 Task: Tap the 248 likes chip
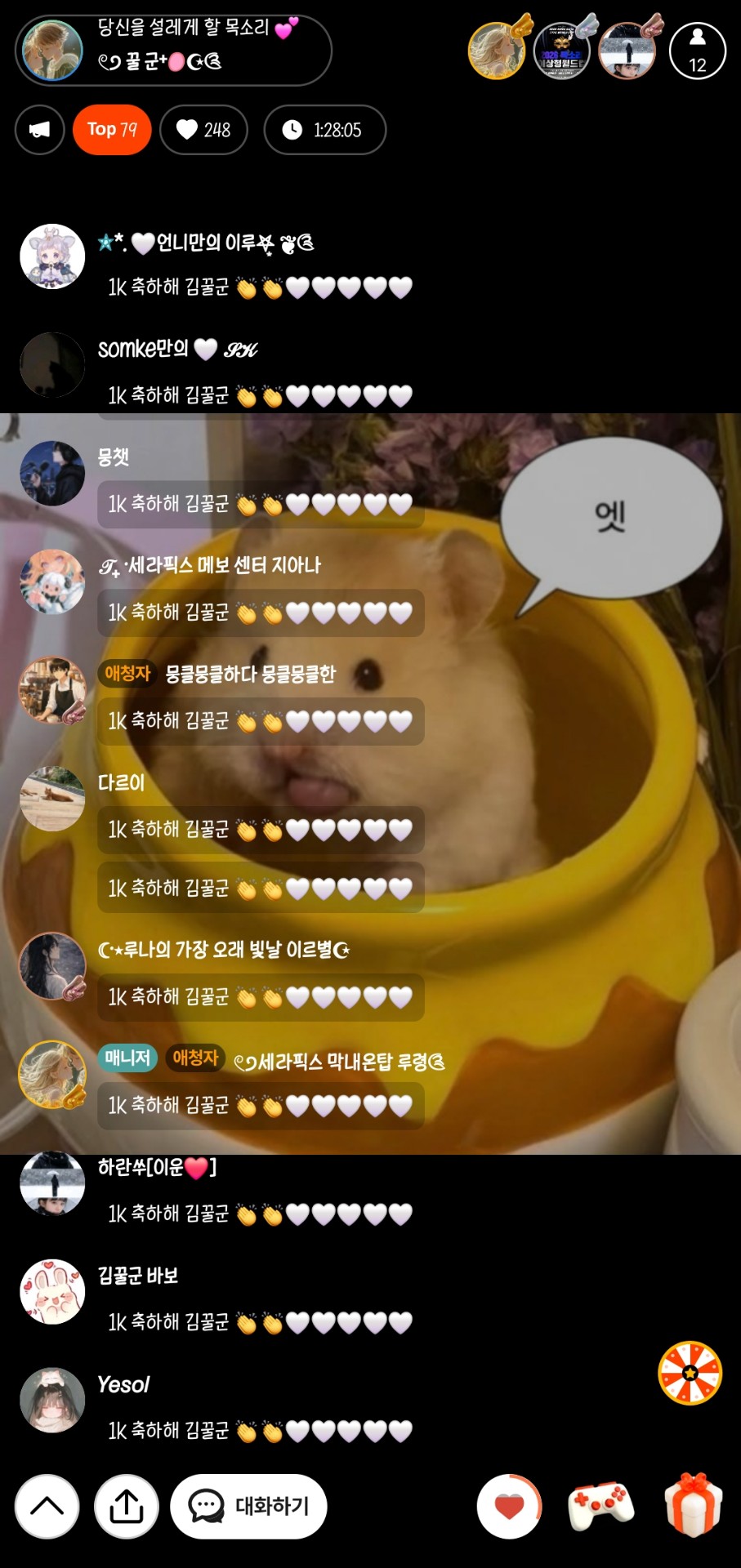pyautogui.click(x=203, y=130)
